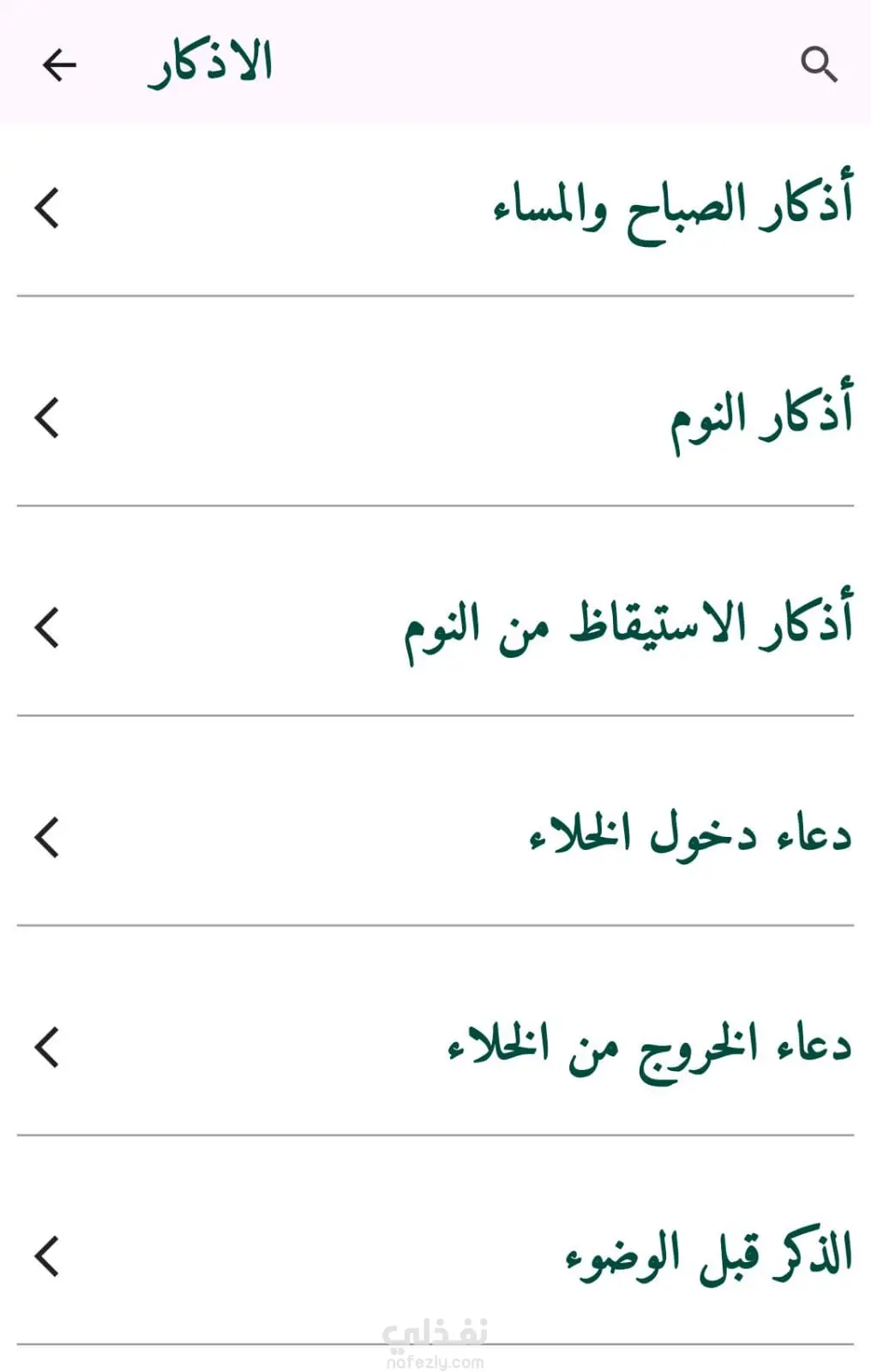The height and width of the screenshot is (1372, 871).
Task: Open دعاء الخروج من الخلاء
Action: 649,1046
